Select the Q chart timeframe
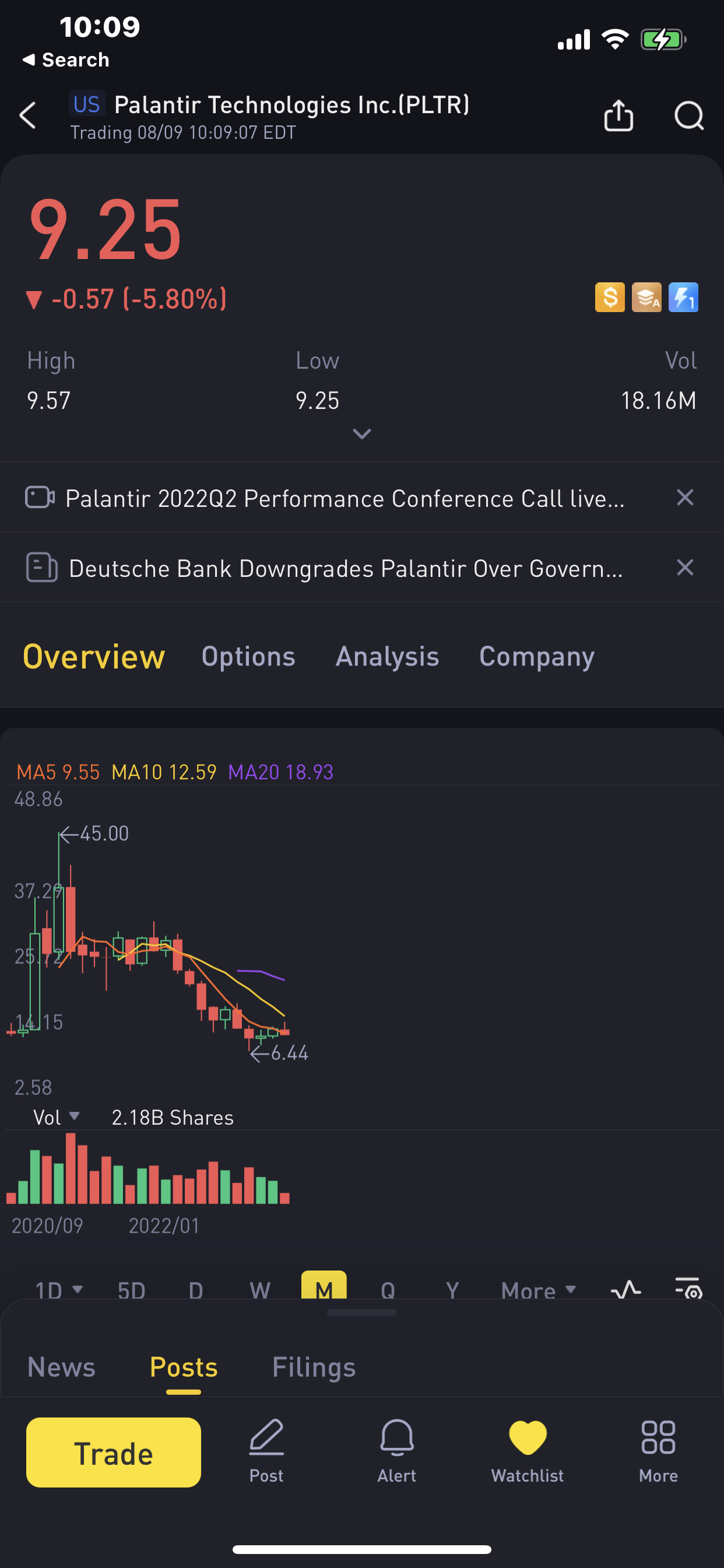This screenshot has width=724, height=1568. (388, 1289)
